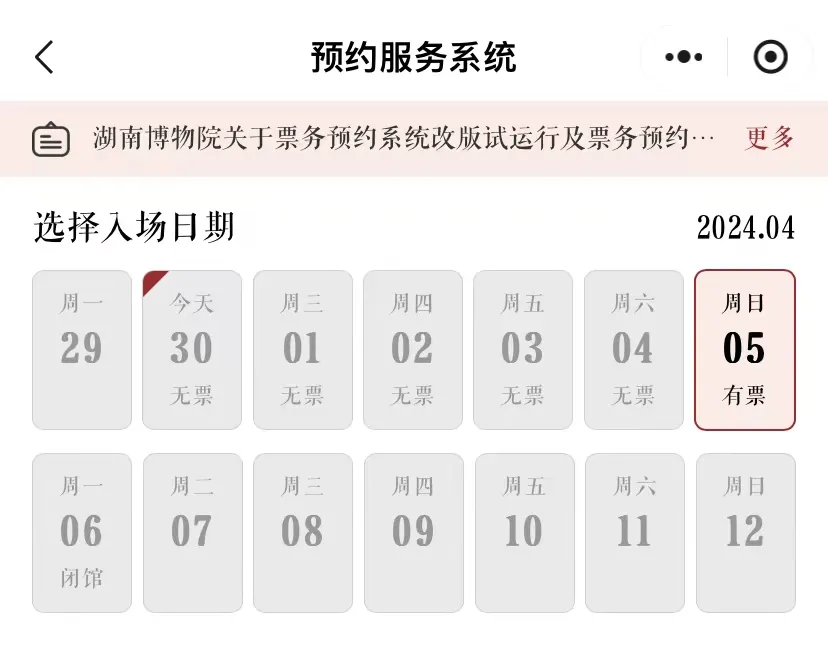The width and height of the screenshot is (828, 650).
Task: Choose Saturday 04 date tile
Action: click(634, 350)
